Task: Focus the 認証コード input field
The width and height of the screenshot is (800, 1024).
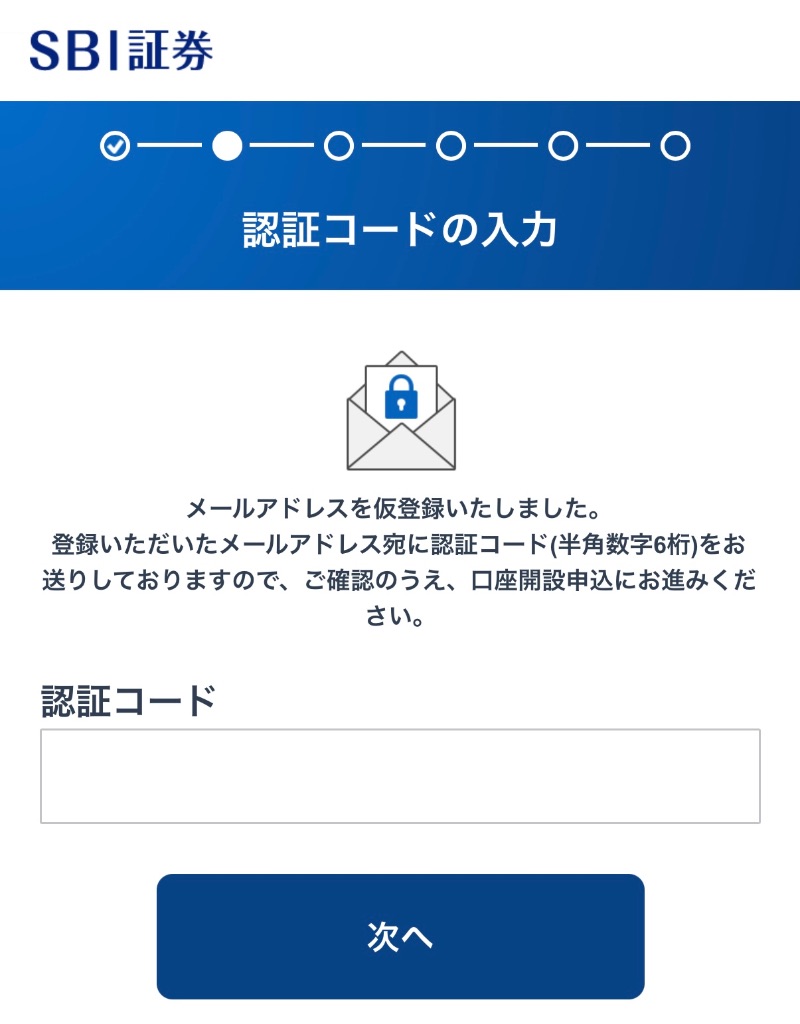Action: point(400,776)
